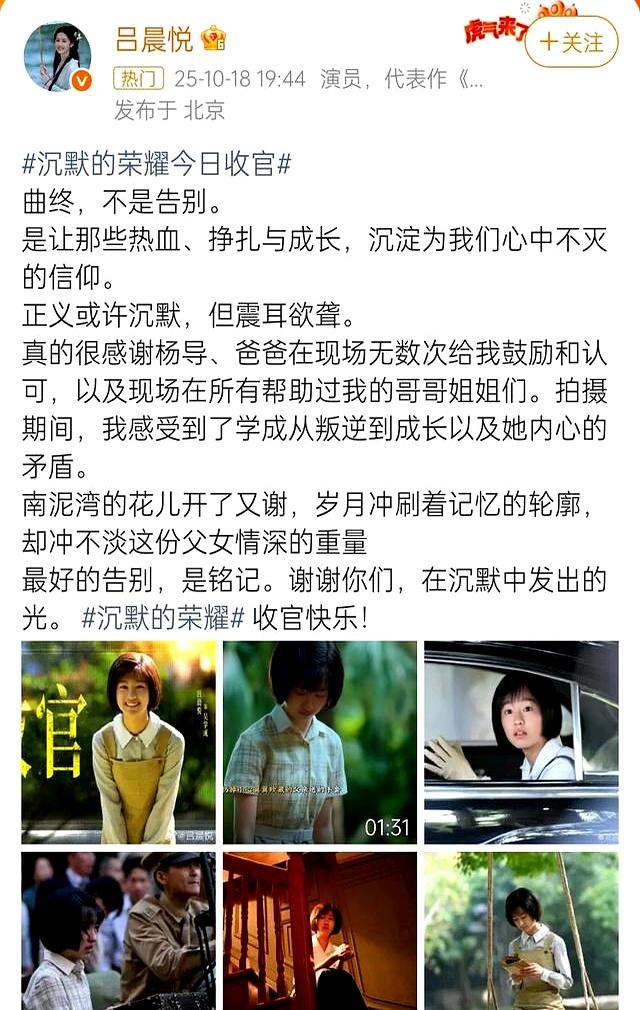Open the #沉默的荣耀# hashtag near the post's end

[162, 617]
